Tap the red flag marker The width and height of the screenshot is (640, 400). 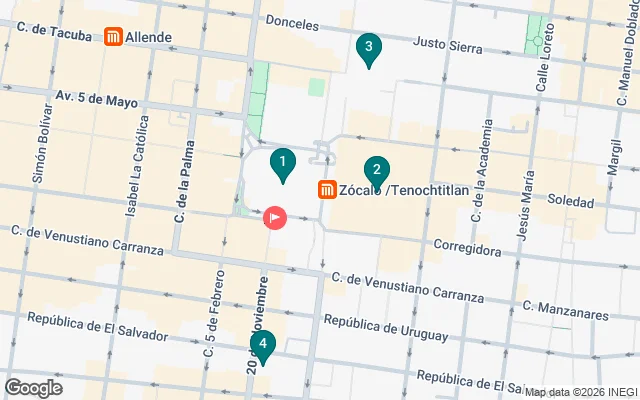pos(274,217)
